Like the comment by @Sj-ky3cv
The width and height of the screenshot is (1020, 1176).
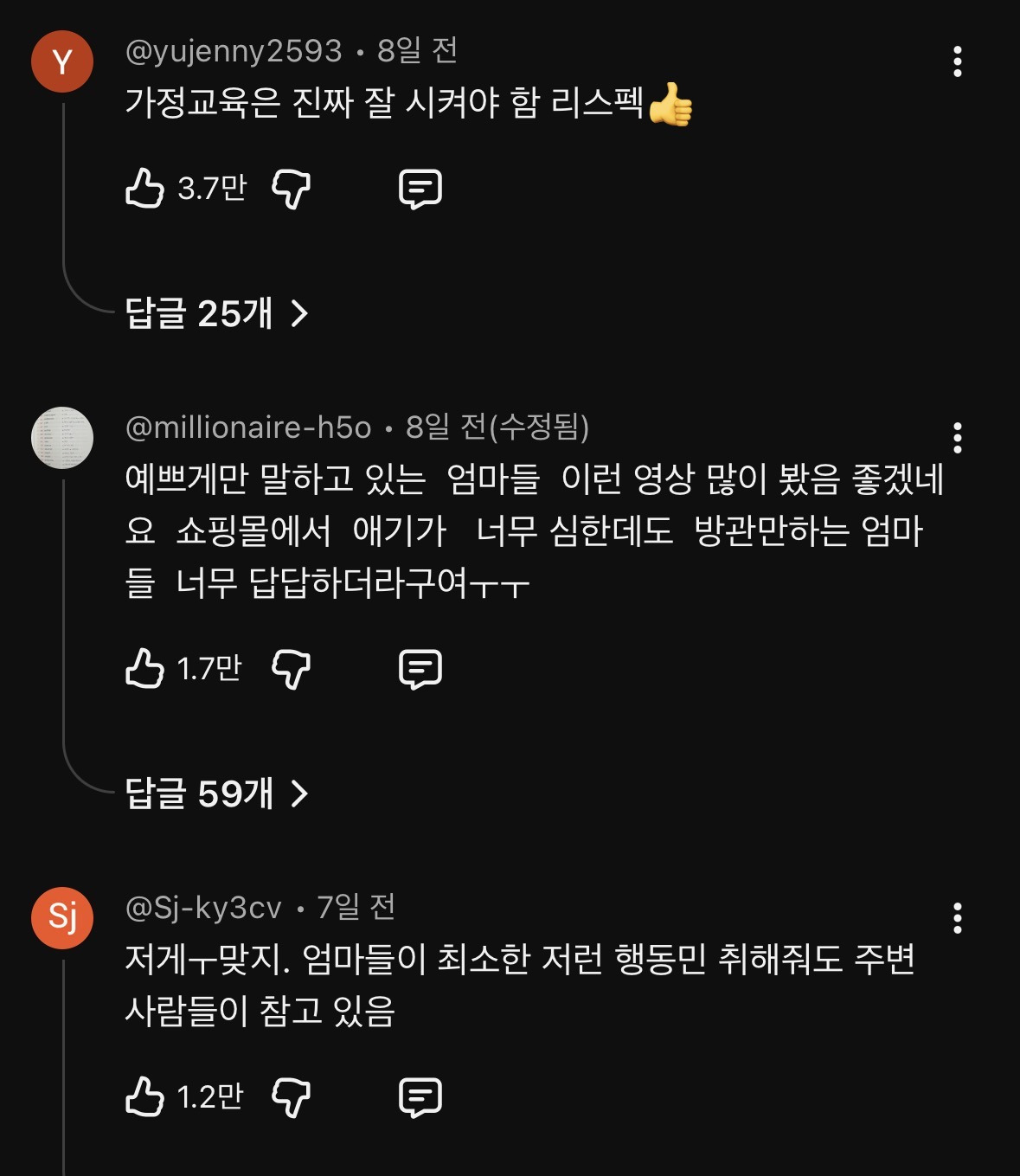(x=144, y=1096)
